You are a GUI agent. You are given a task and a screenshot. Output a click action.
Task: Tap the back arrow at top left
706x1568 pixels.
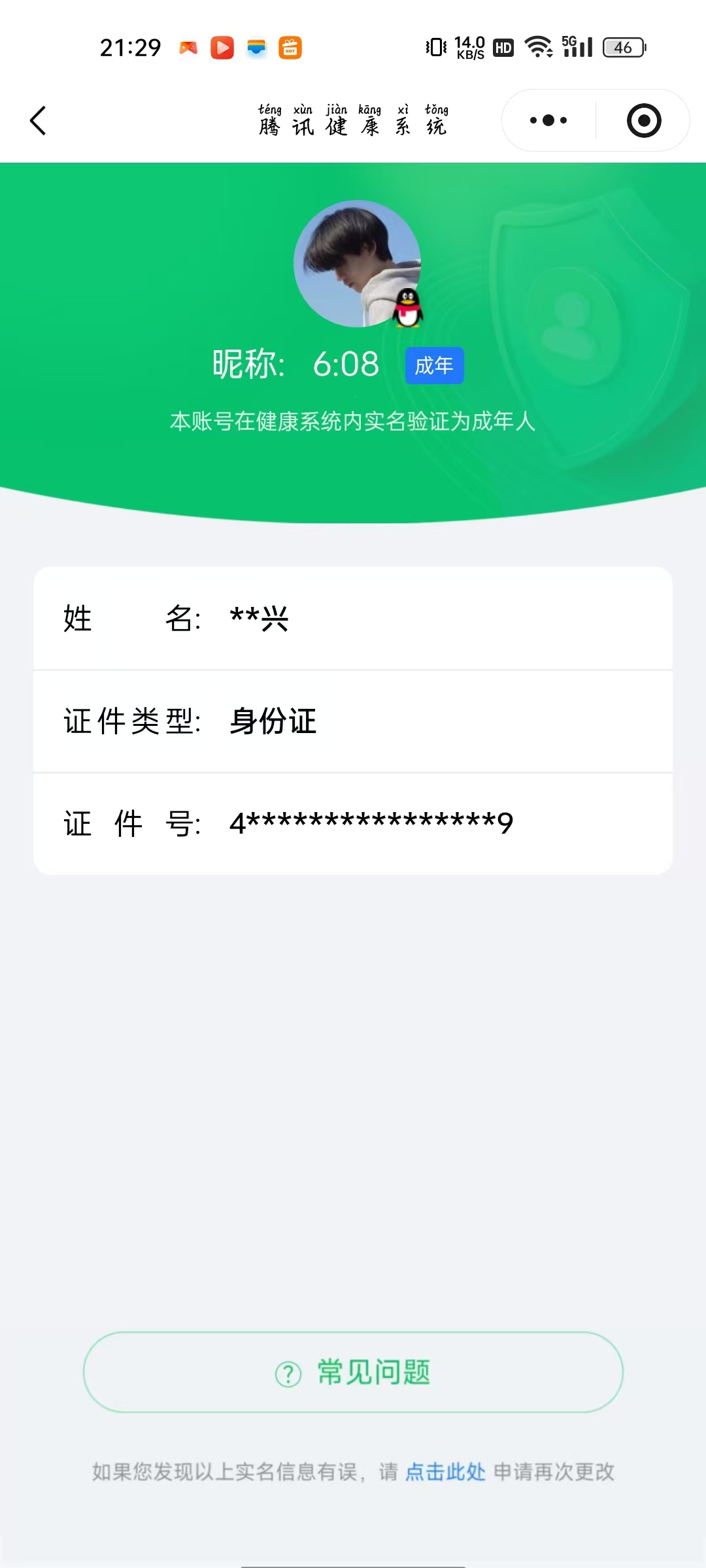(x=37, y=120)
